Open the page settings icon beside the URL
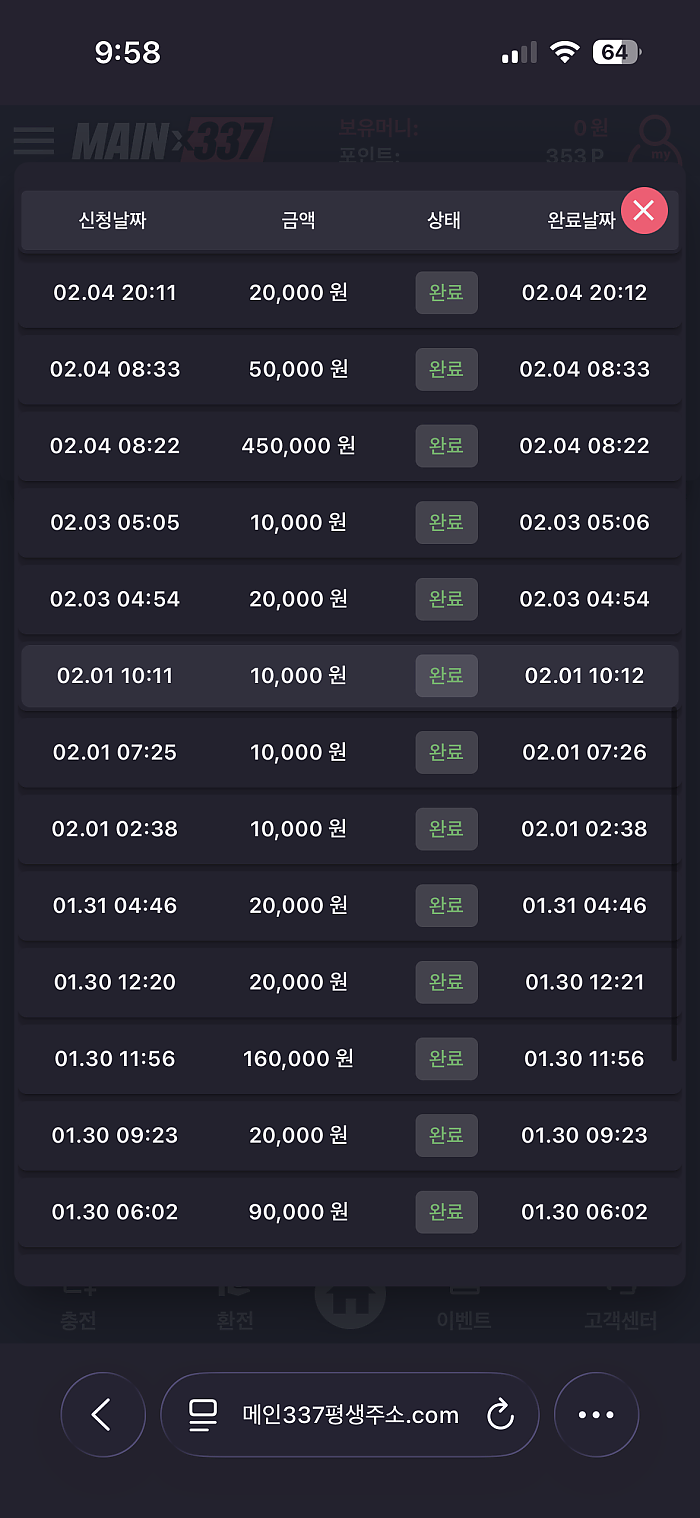The image size is (700, 1518). coord(203,1415)
